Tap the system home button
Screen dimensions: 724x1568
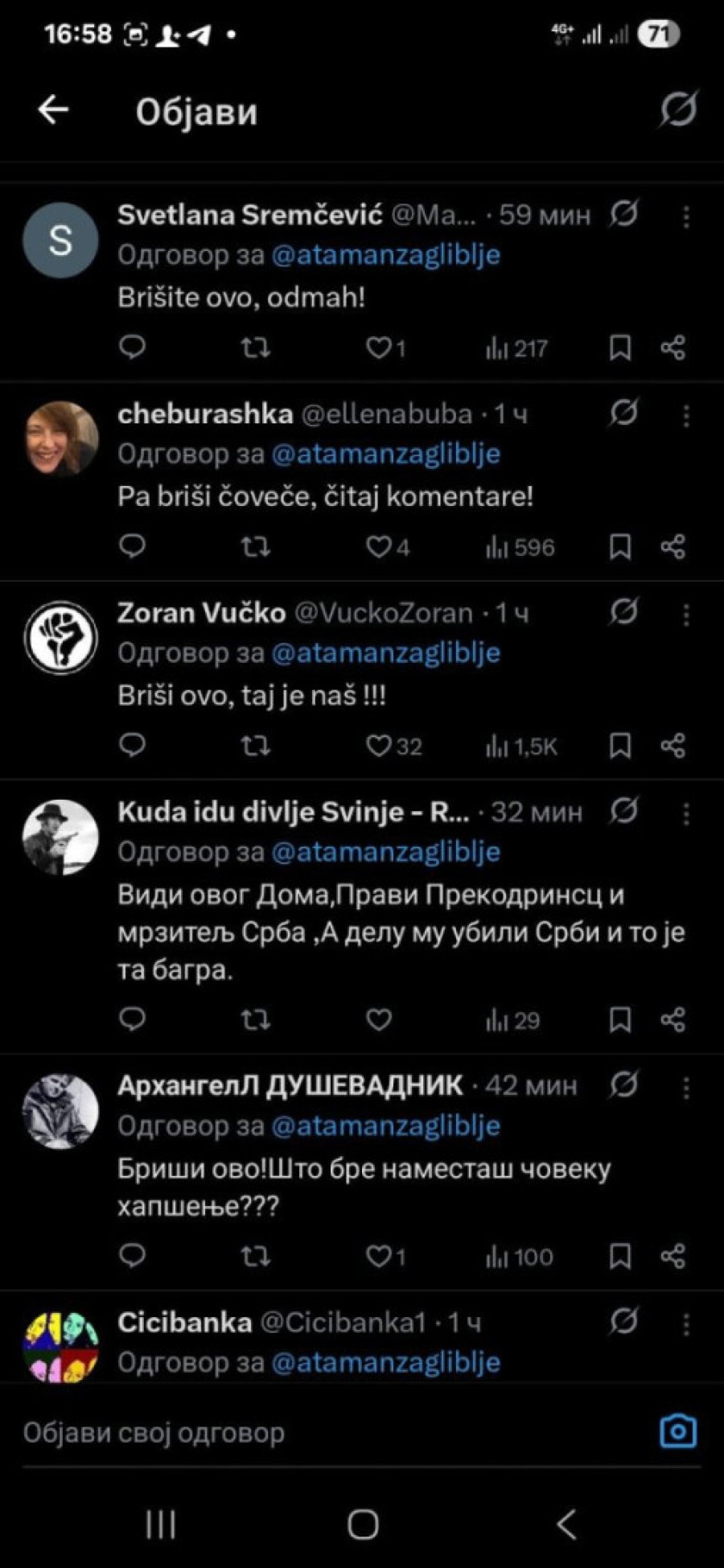(x=363, y=1523)
